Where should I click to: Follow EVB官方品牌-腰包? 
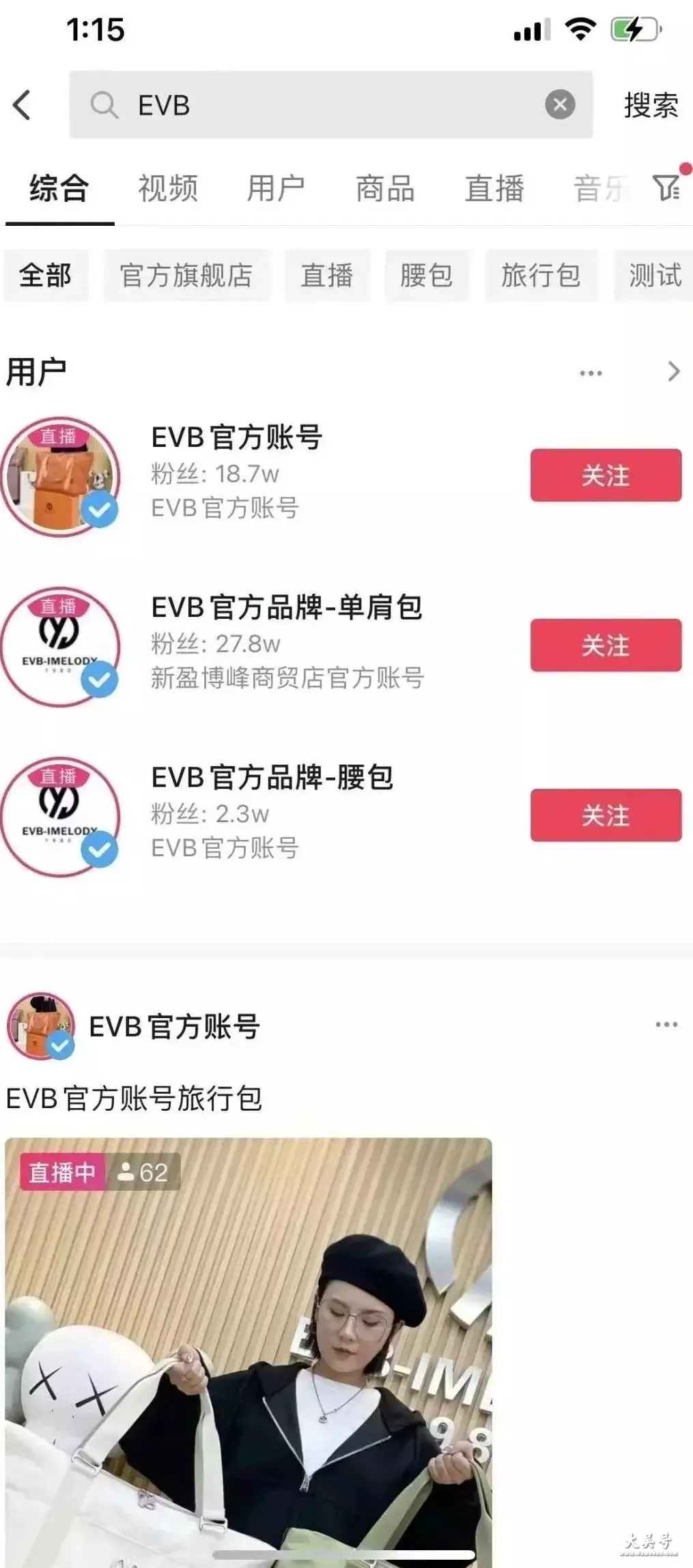tap(606, 815)
